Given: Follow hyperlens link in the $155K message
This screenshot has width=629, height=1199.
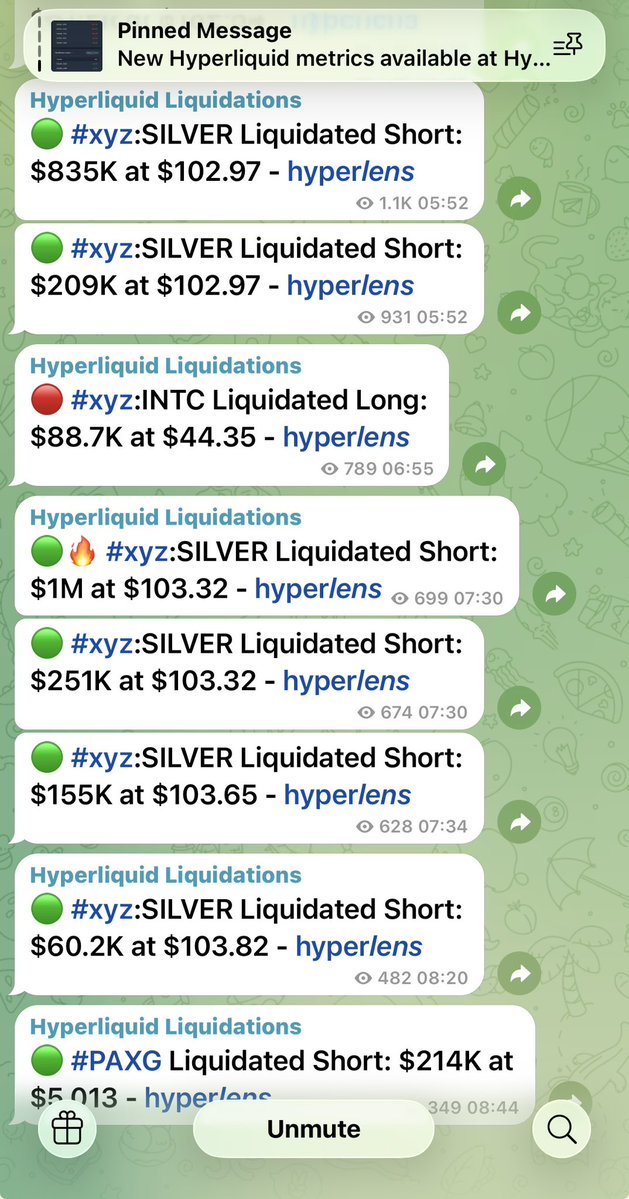Looking at the screenshot, I should tap(347, 795).
